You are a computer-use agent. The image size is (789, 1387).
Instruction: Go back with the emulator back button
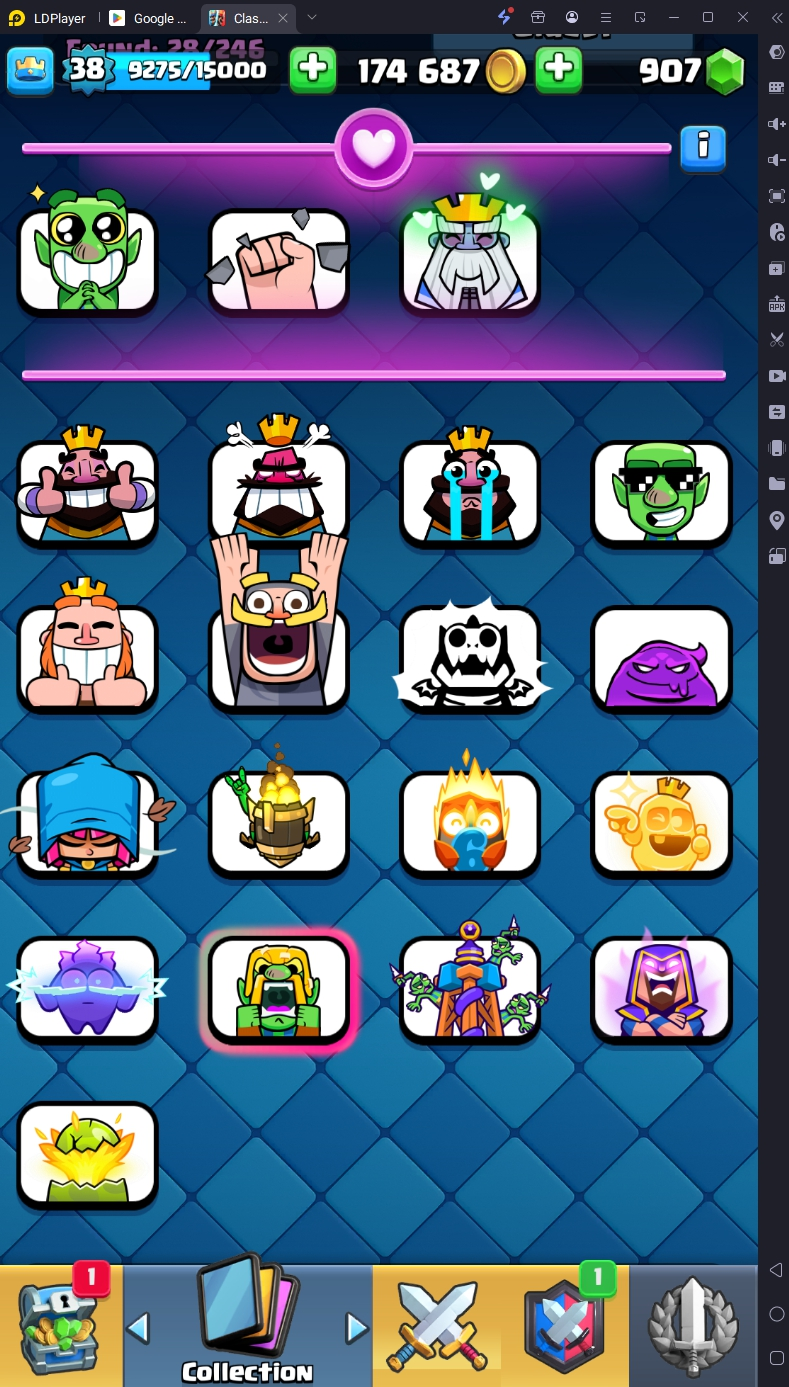click(776, 1270)
